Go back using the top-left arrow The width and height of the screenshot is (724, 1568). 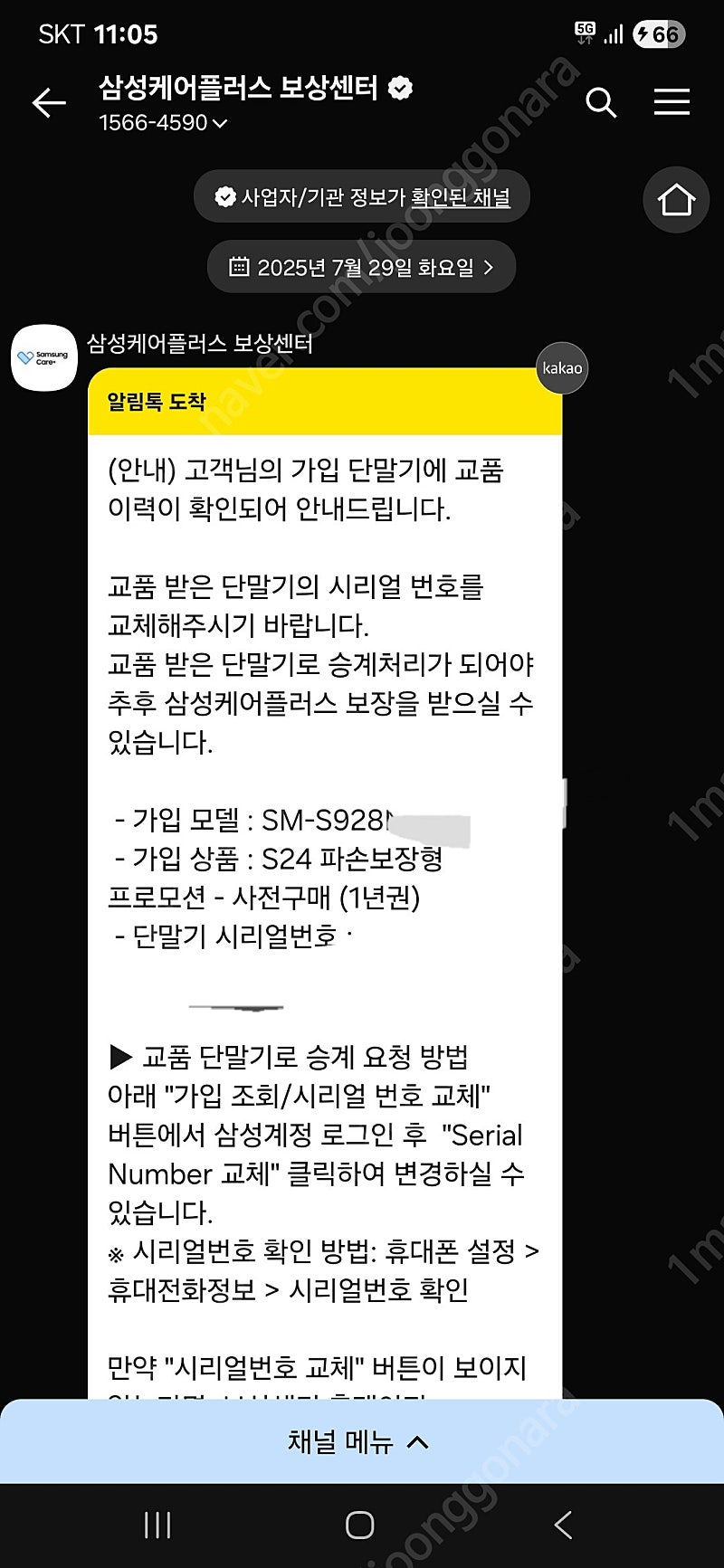coord(49,103)
